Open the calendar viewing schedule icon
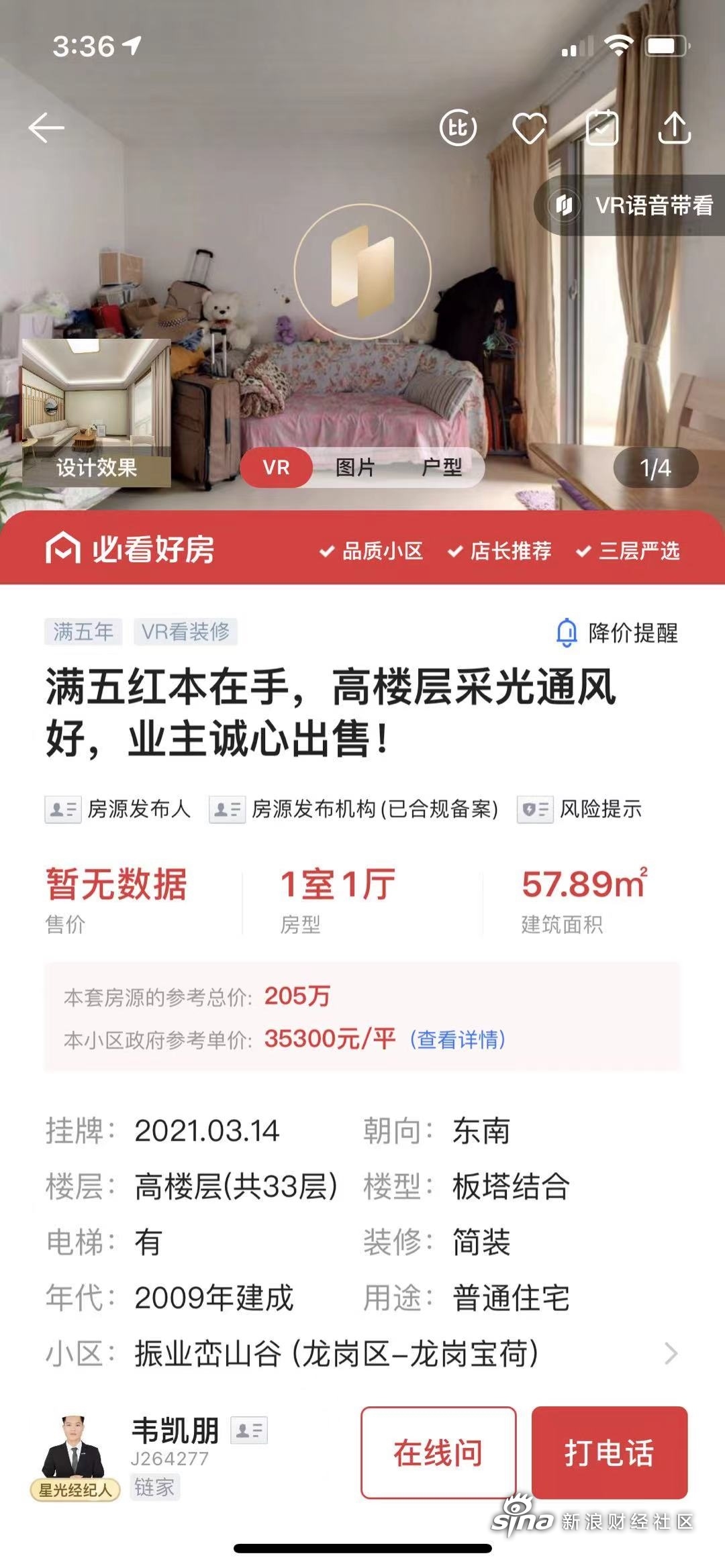This screenshot has width=725, height=1568. 602,127
